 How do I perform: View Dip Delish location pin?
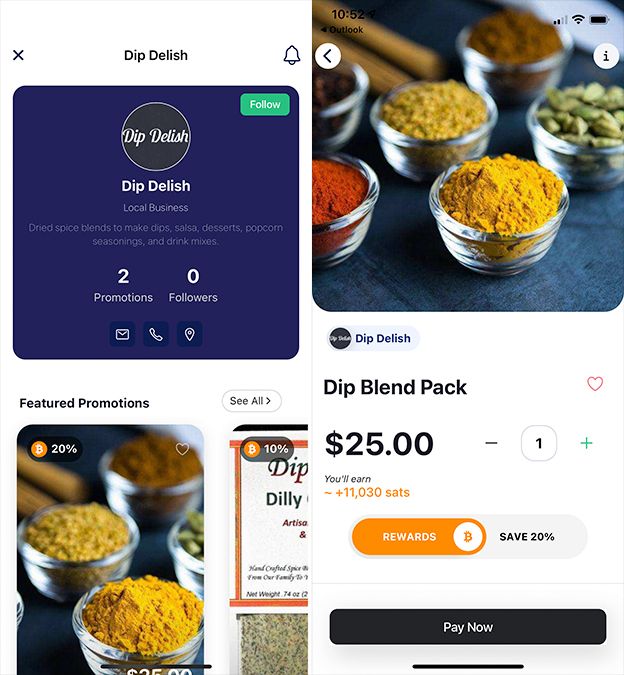189,334
